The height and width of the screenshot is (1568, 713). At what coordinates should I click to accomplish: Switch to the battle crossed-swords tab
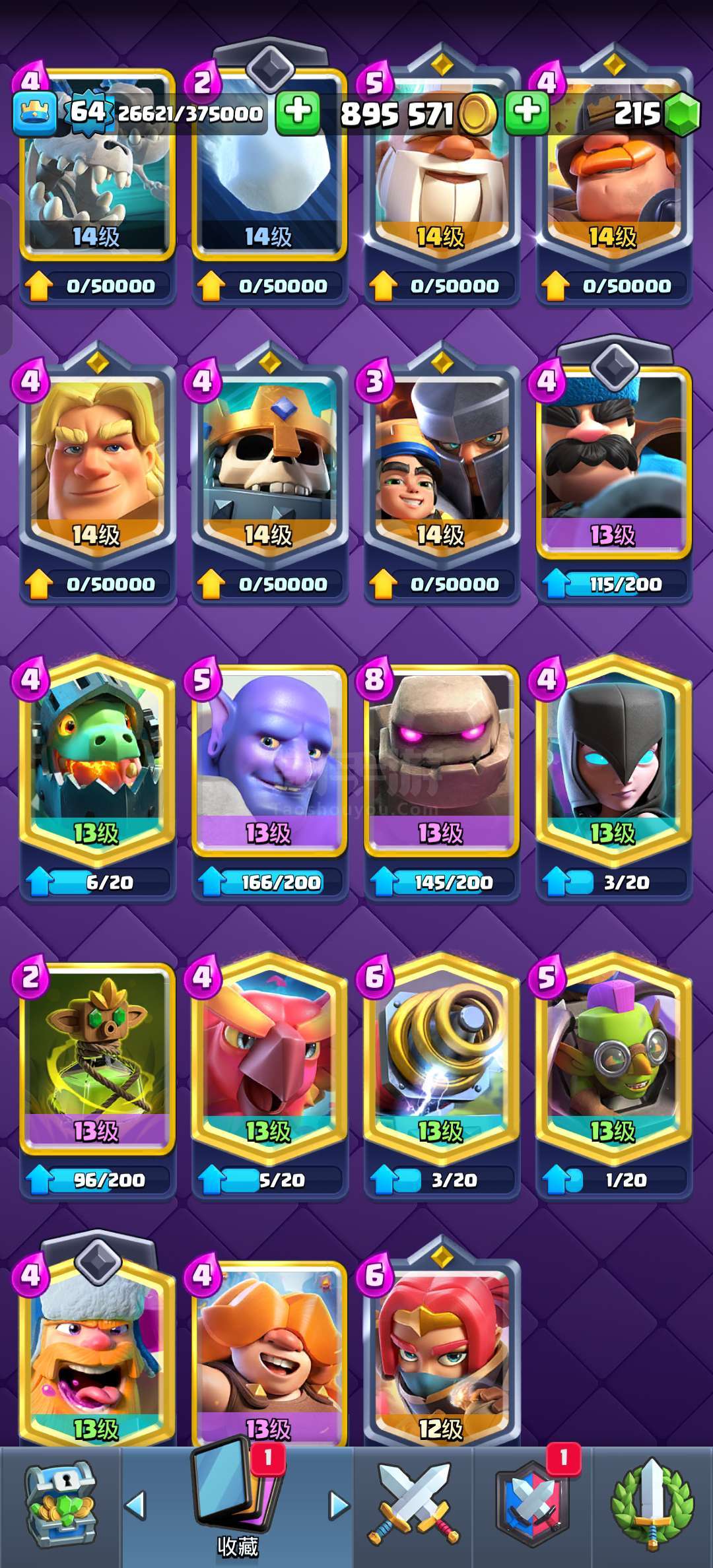coord(413,1506)
